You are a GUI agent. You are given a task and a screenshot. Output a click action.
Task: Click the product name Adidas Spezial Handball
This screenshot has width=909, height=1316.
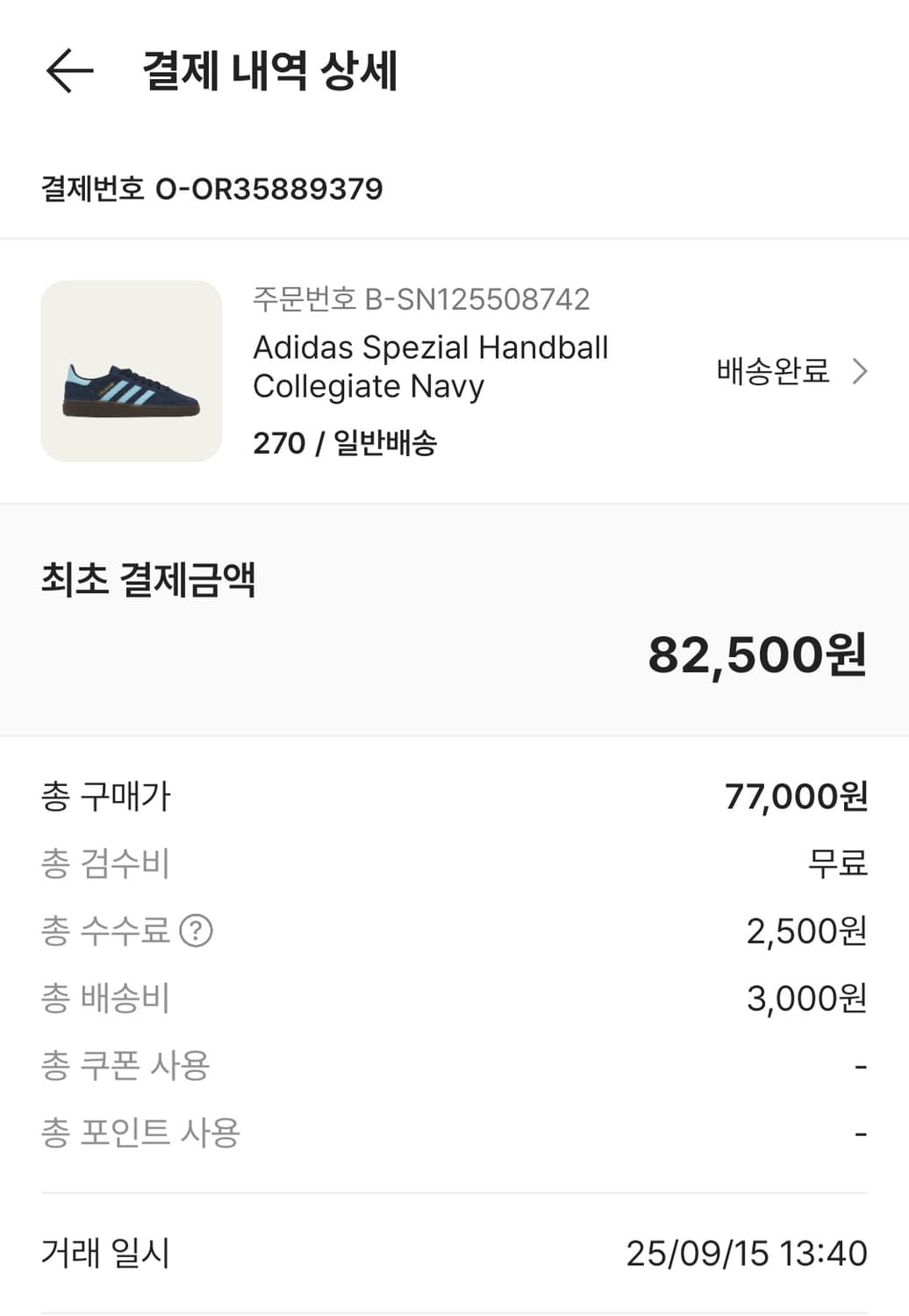[x=430, y=348]
